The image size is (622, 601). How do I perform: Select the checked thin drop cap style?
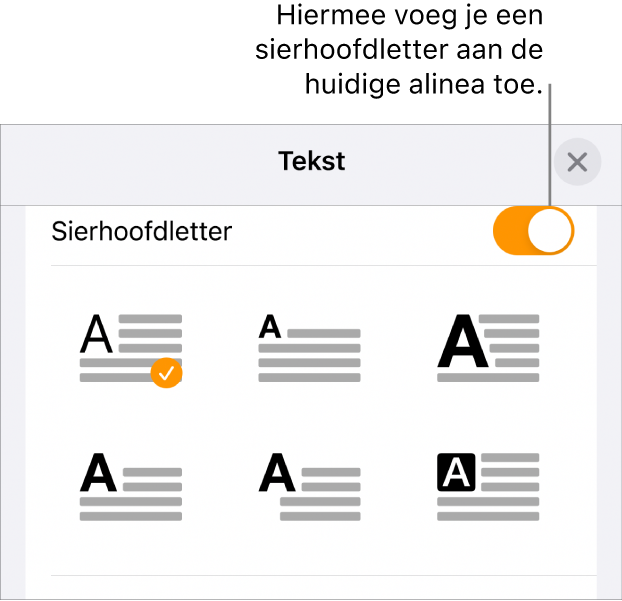click(x=131, y=347)
